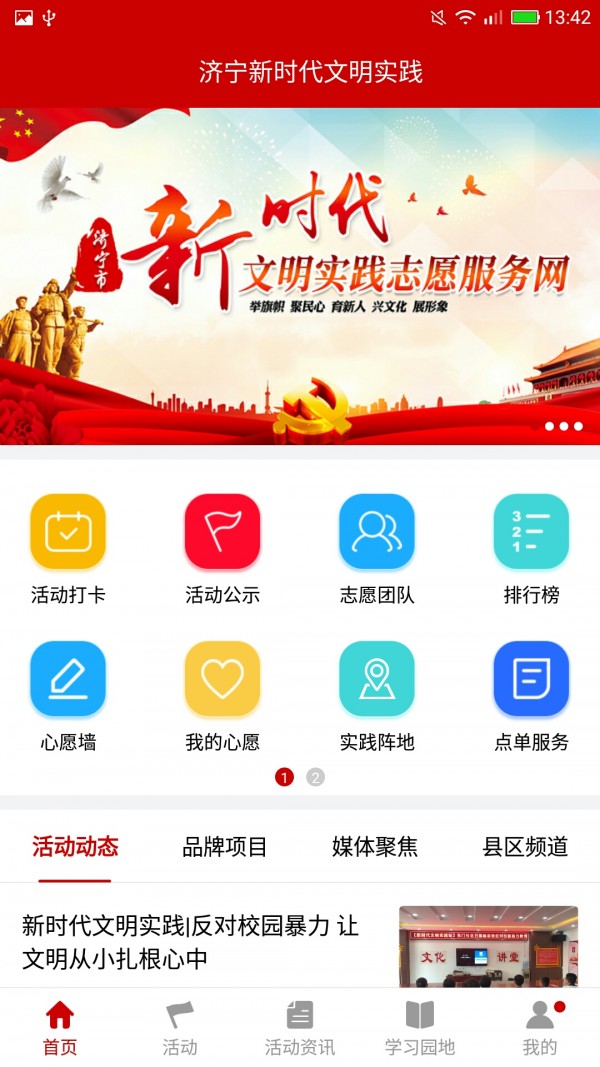Image resolution: width=600 pixels, height=1067 pixels.
Task: Open 活动打卡 check-in
Action: coord(68,531)
